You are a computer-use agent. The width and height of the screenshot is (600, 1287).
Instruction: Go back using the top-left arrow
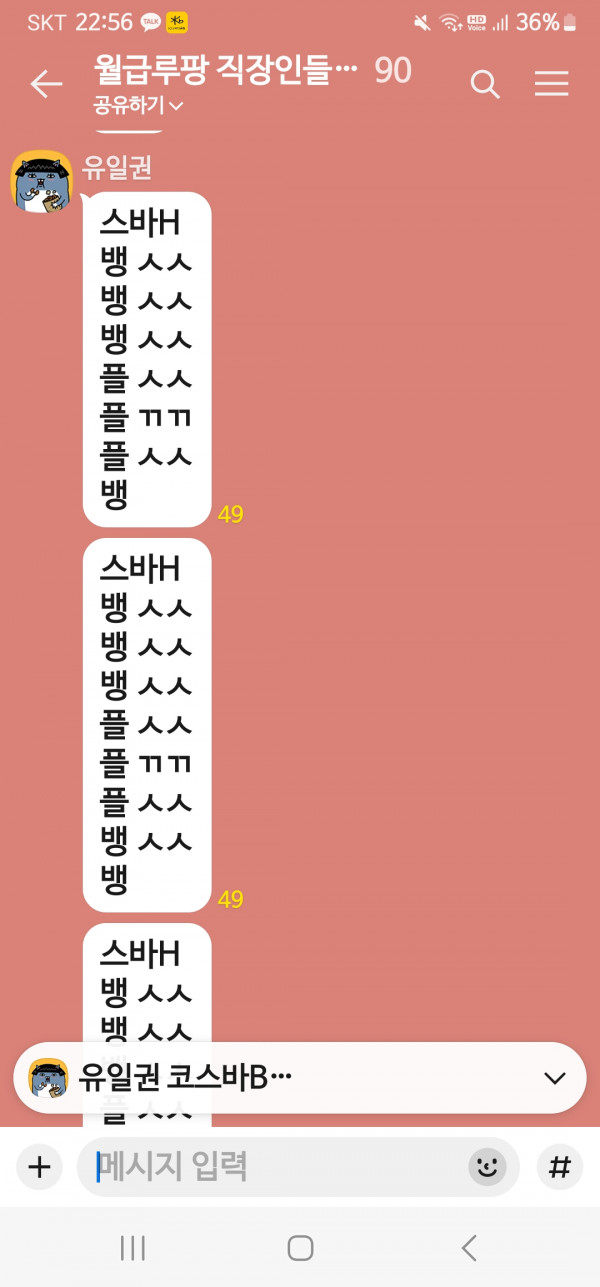coord(46,84)
